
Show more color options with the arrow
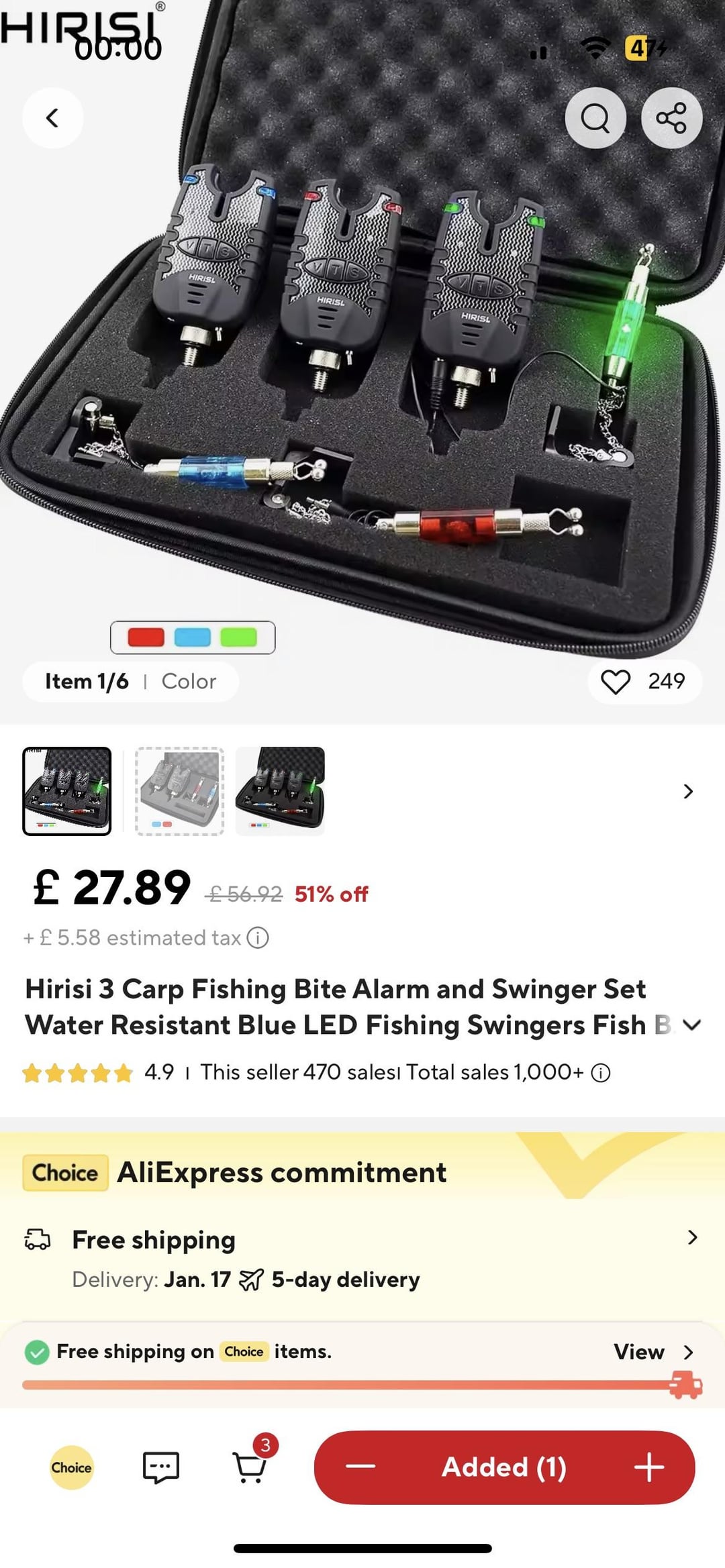point(687,791)
